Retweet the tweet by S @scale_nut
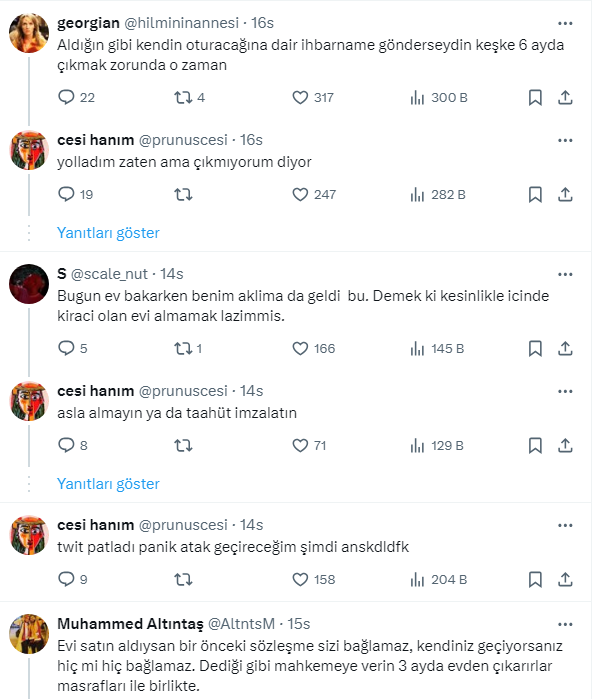 [x=183, y=348]
